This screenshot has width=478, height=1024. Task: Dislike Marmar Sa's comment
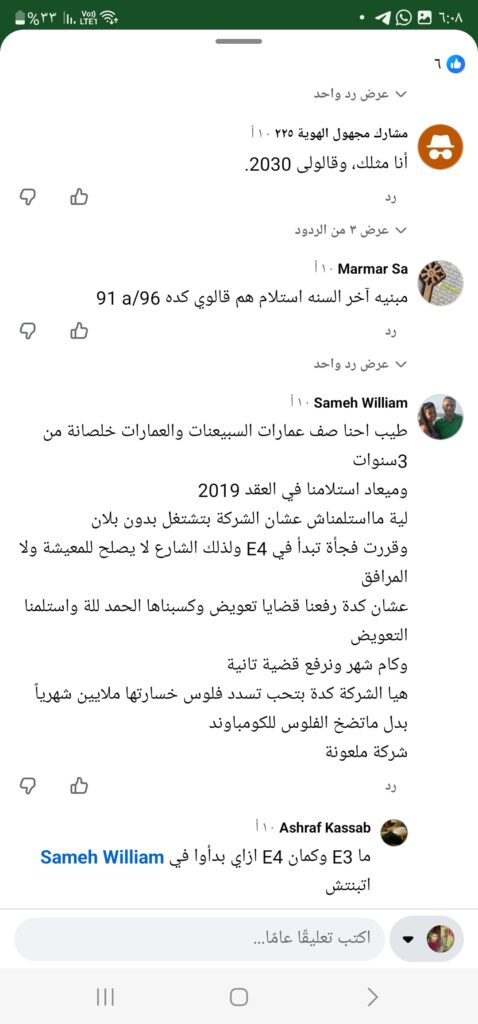point(27,331)
